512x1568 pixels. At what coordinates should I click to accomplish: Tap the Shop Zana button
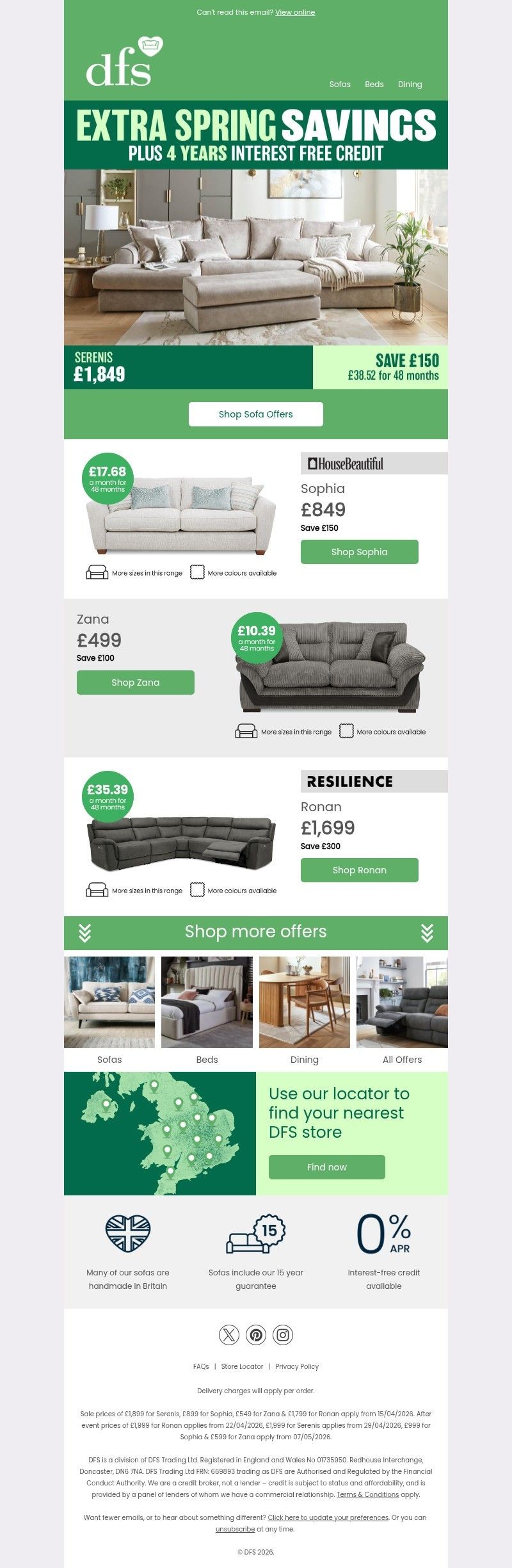[136, 683]
